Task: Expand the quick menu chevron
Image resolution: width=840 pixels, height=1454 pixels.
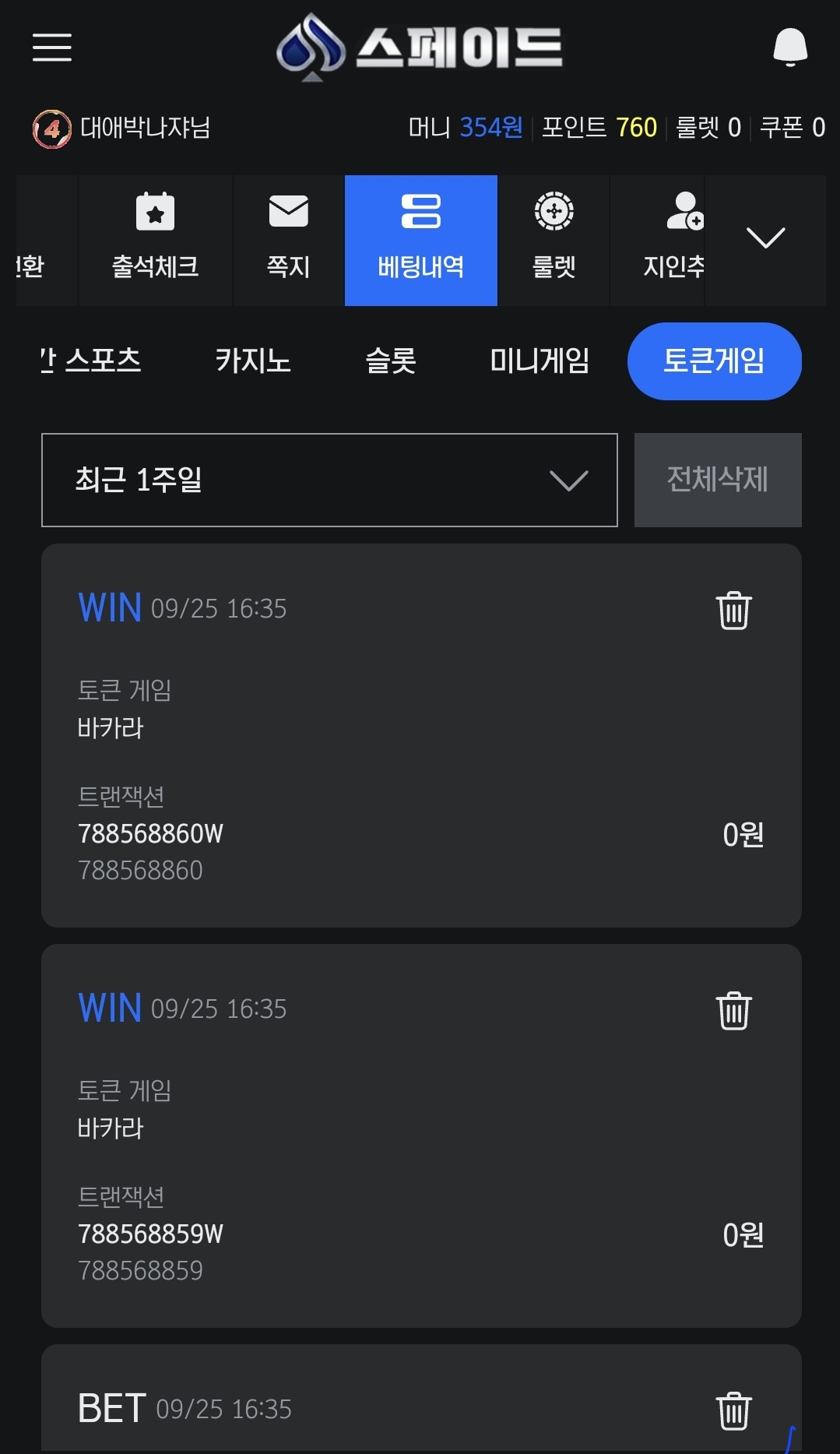Action: pos(765,238)
